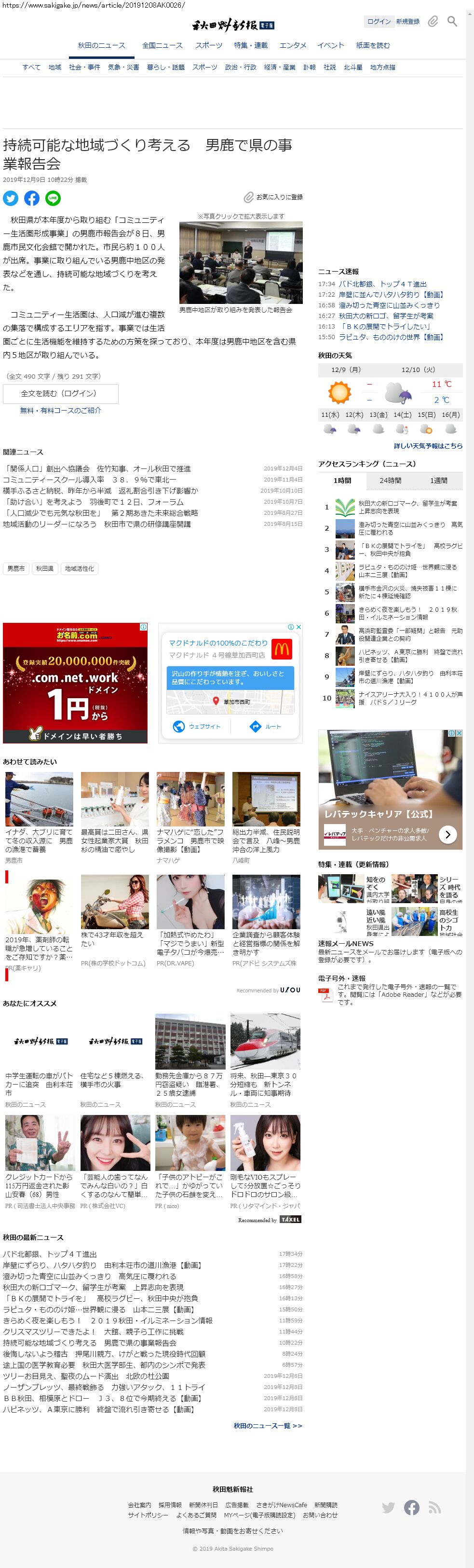Open 無料・有料コースのご紹介 link
This screenshot has height=1568, width=474.
[x=60, y=411]
